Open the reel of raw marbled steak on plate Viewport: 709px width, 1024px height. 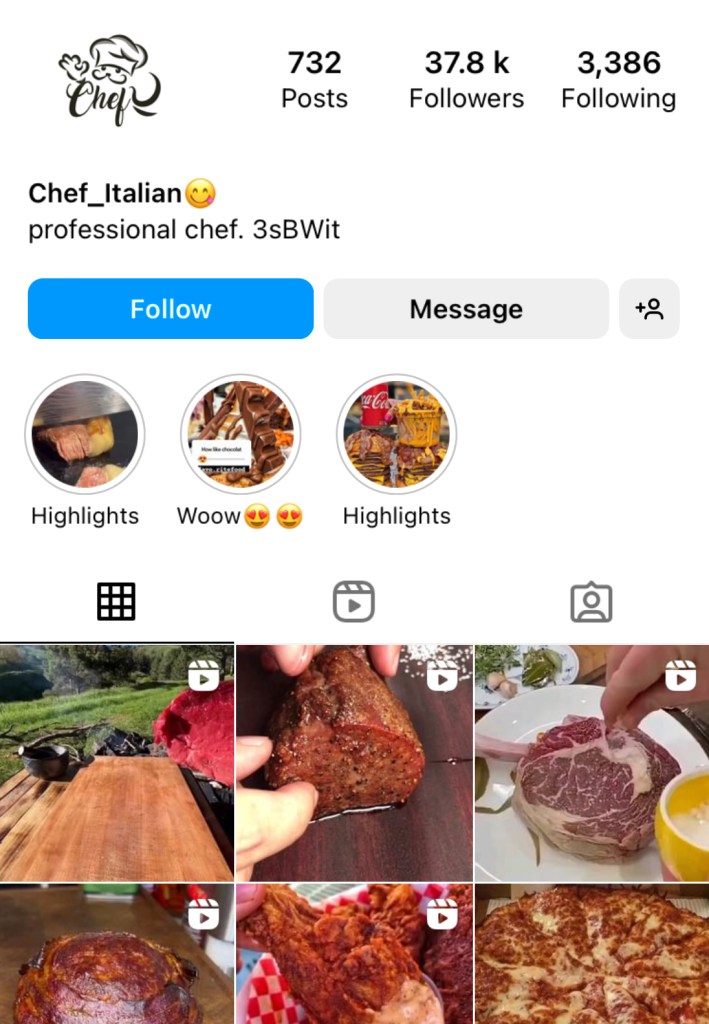(591, 762)
